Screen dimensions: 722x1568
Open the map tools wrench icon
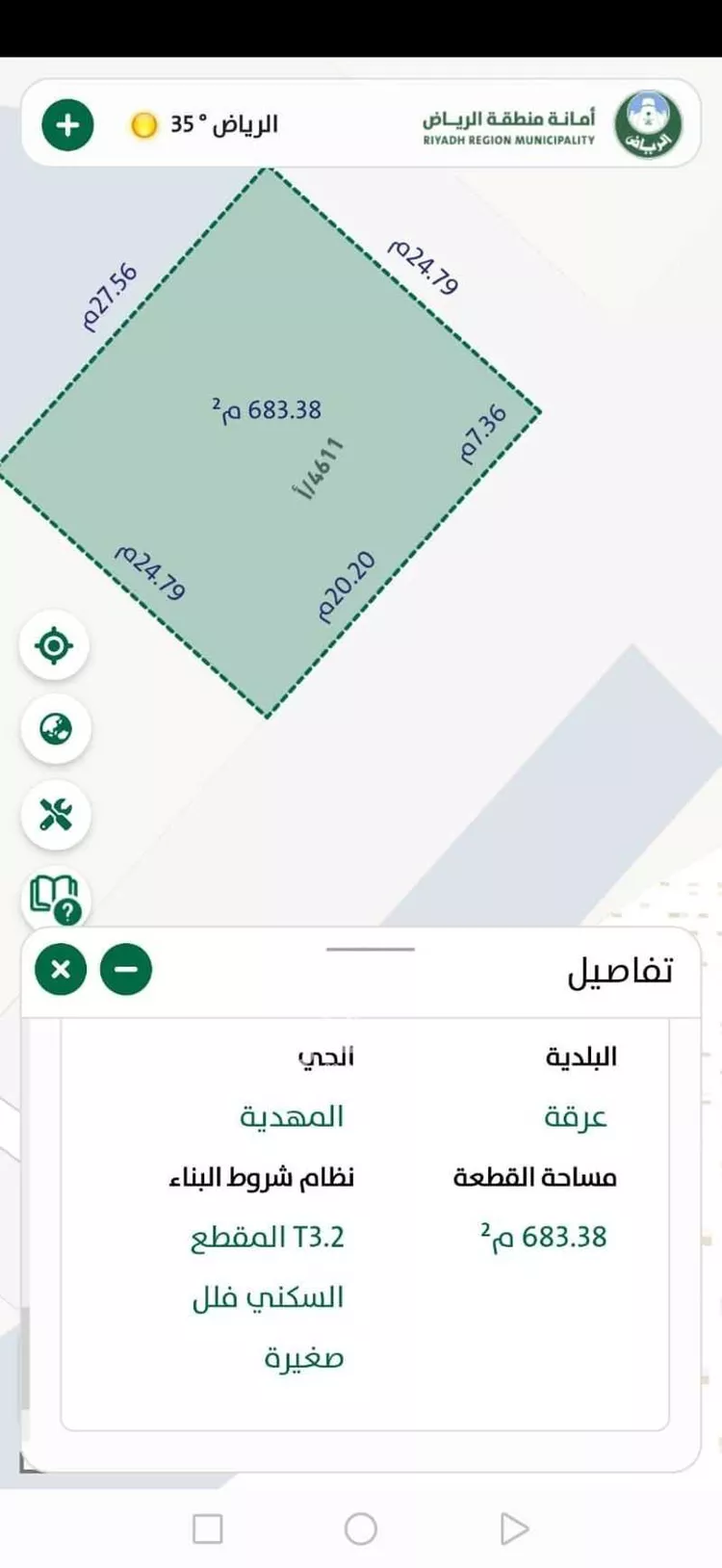click(56, 815)
